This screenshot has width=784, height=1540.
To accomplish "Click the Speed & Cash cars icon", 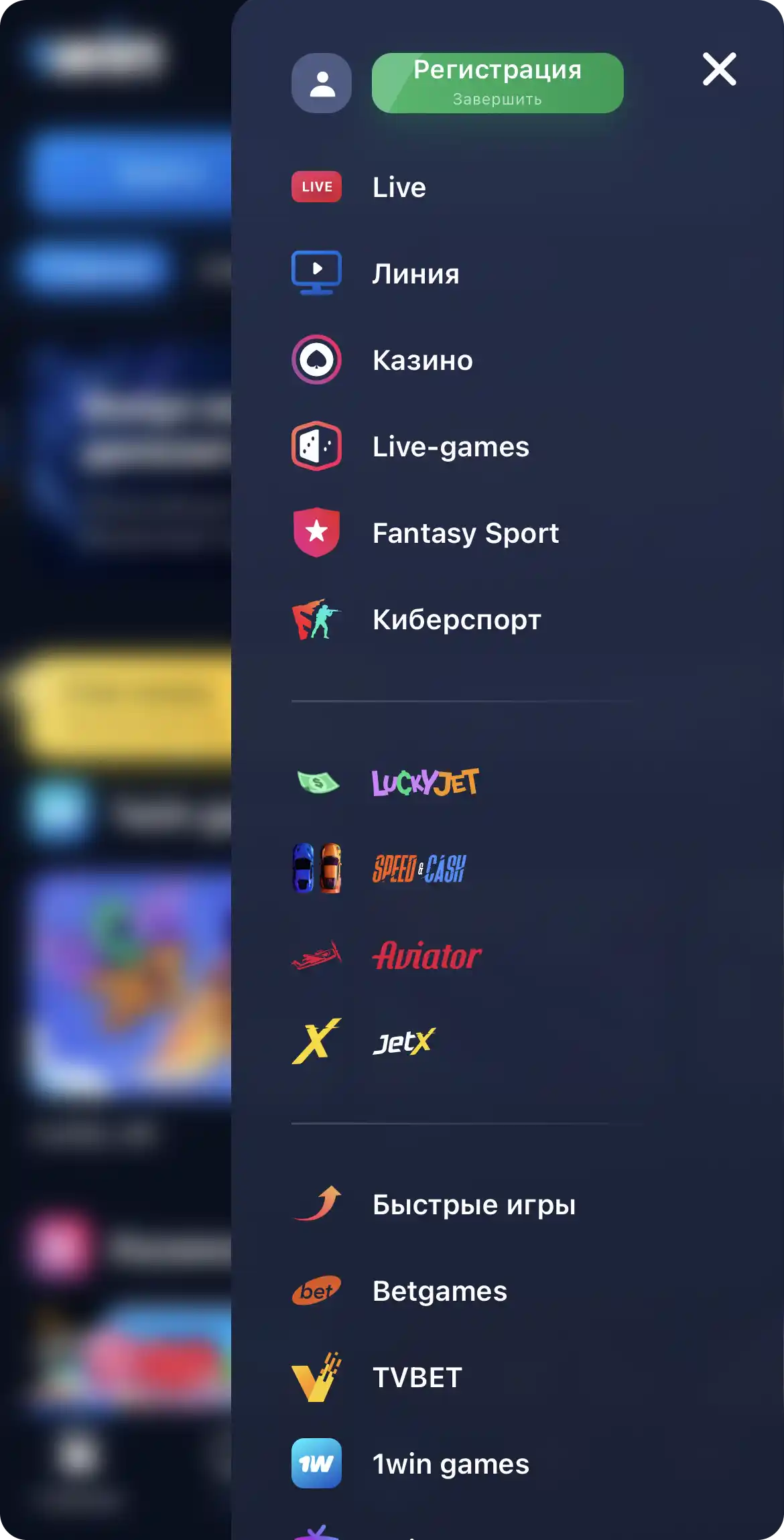I will (x=316, y=869).
